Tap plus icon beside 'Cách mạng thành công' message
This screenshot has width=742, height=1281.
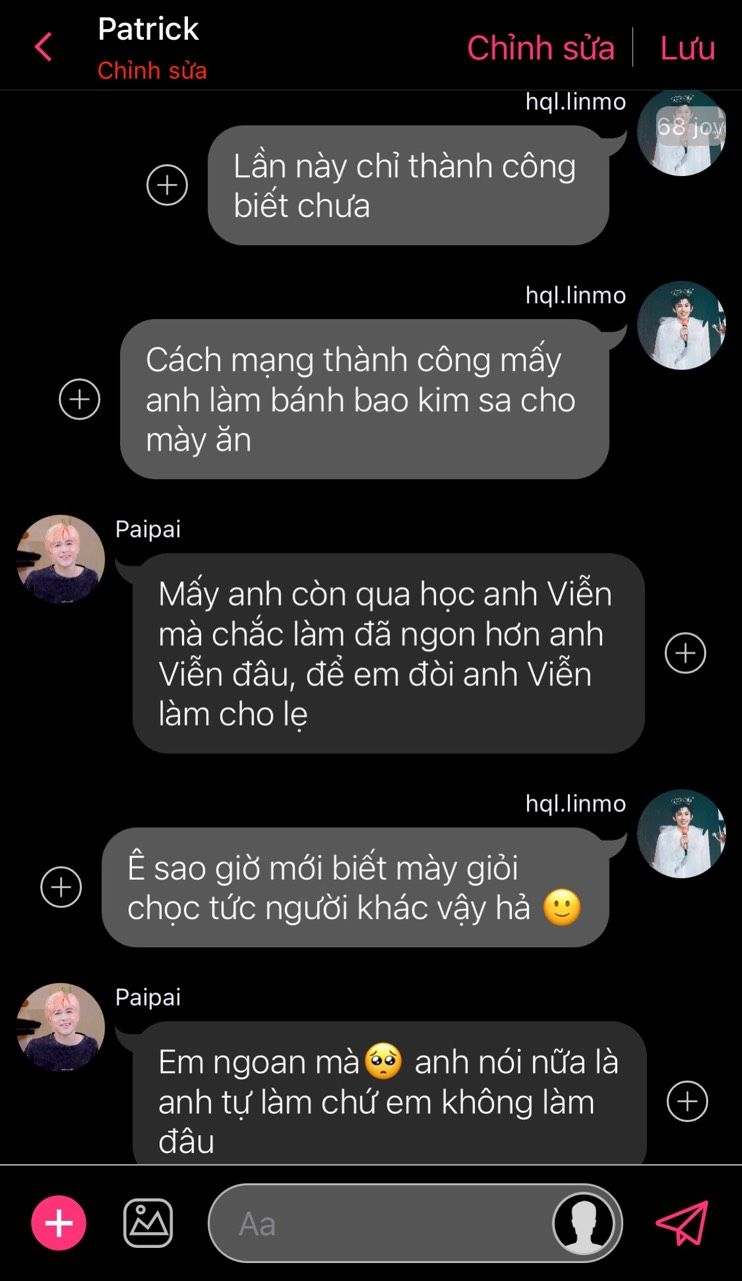(80, 399)
